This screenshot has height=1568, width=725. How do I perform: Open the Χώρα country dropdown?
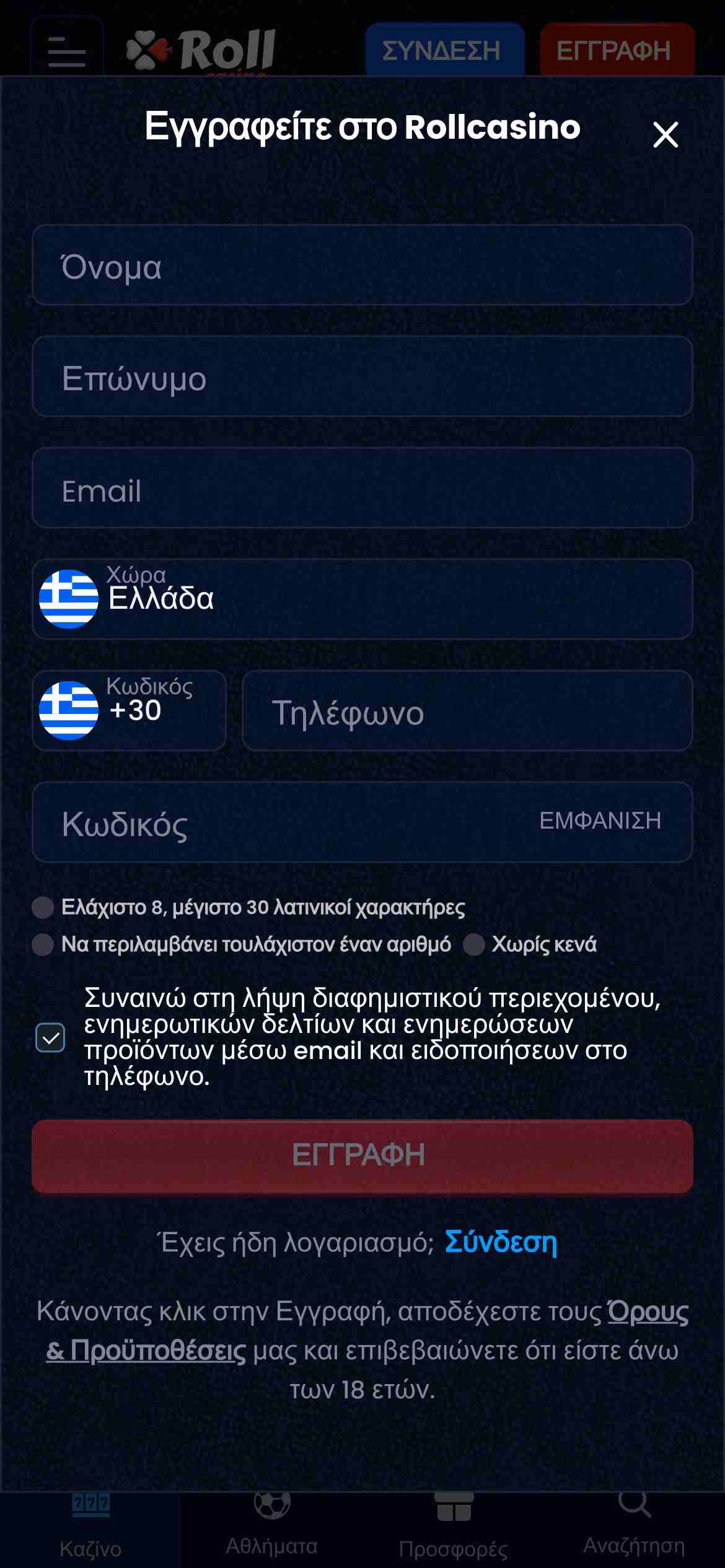362,599
